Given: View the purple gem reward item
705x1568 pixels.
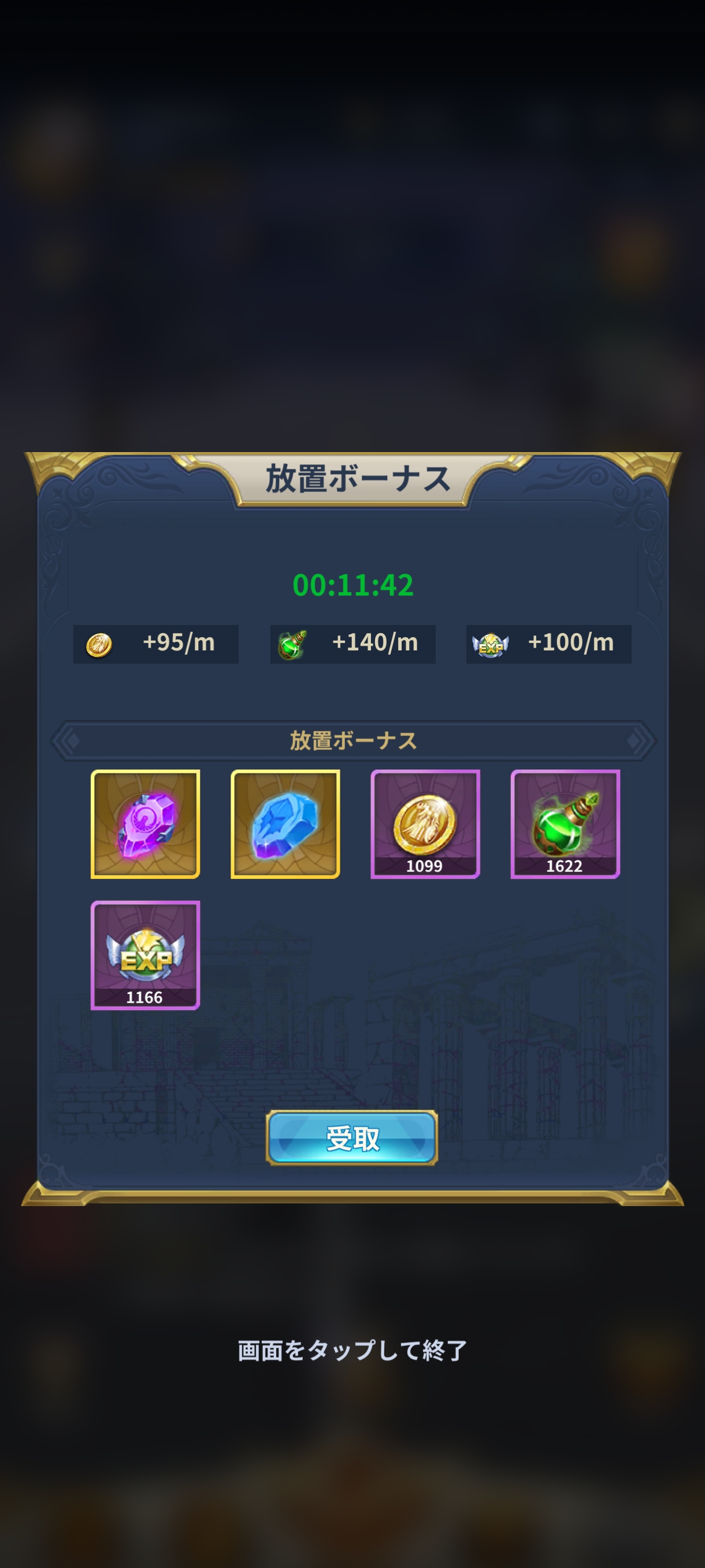Looking at the screenshot, I should coord(146,824).
